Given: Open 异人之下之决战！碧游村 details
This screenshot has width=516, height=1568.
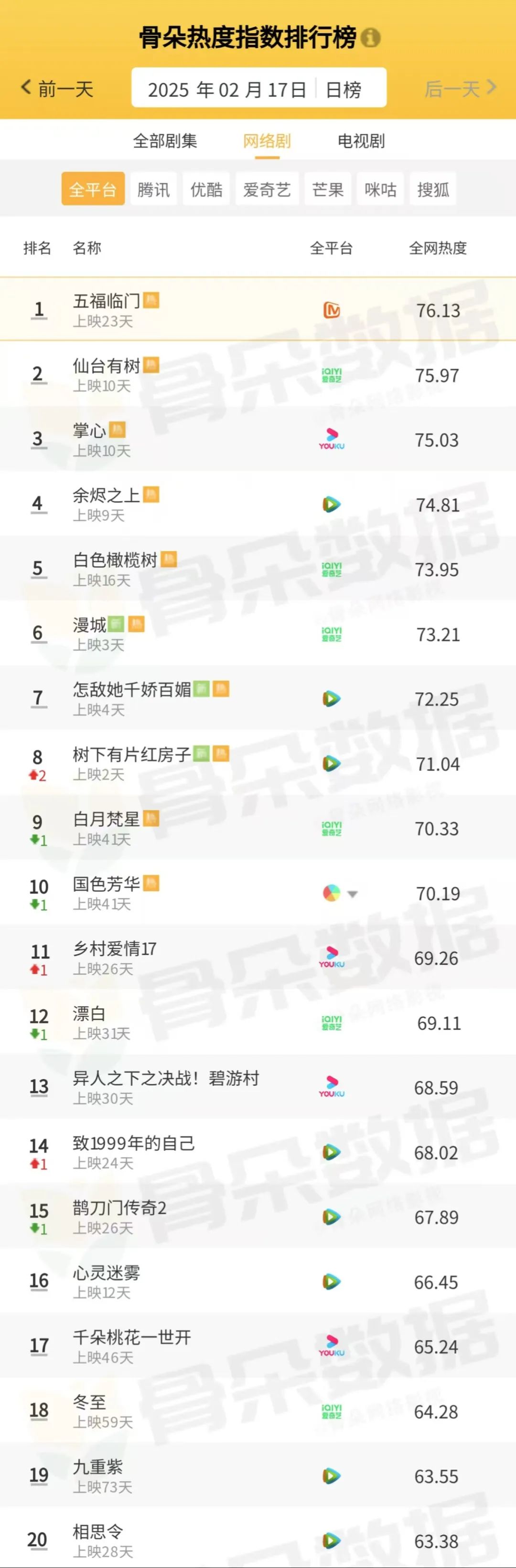Looking at the screenshot, I should tap(166, 1079).
